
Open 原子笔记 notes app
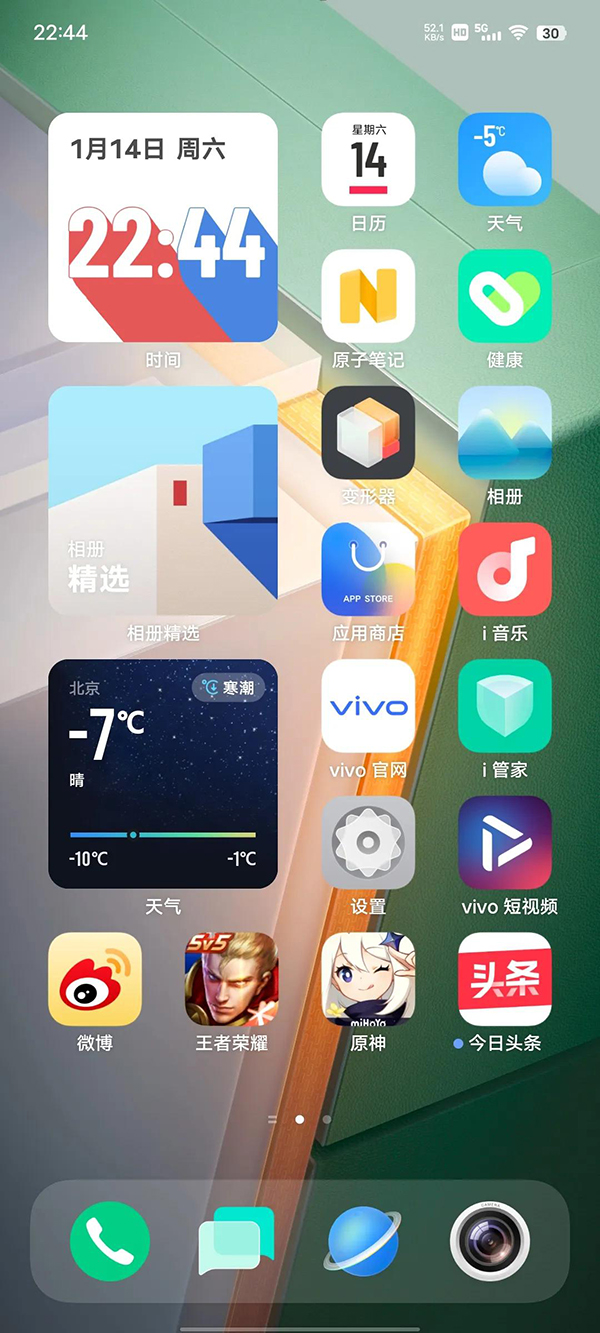(x=368, y=296)
